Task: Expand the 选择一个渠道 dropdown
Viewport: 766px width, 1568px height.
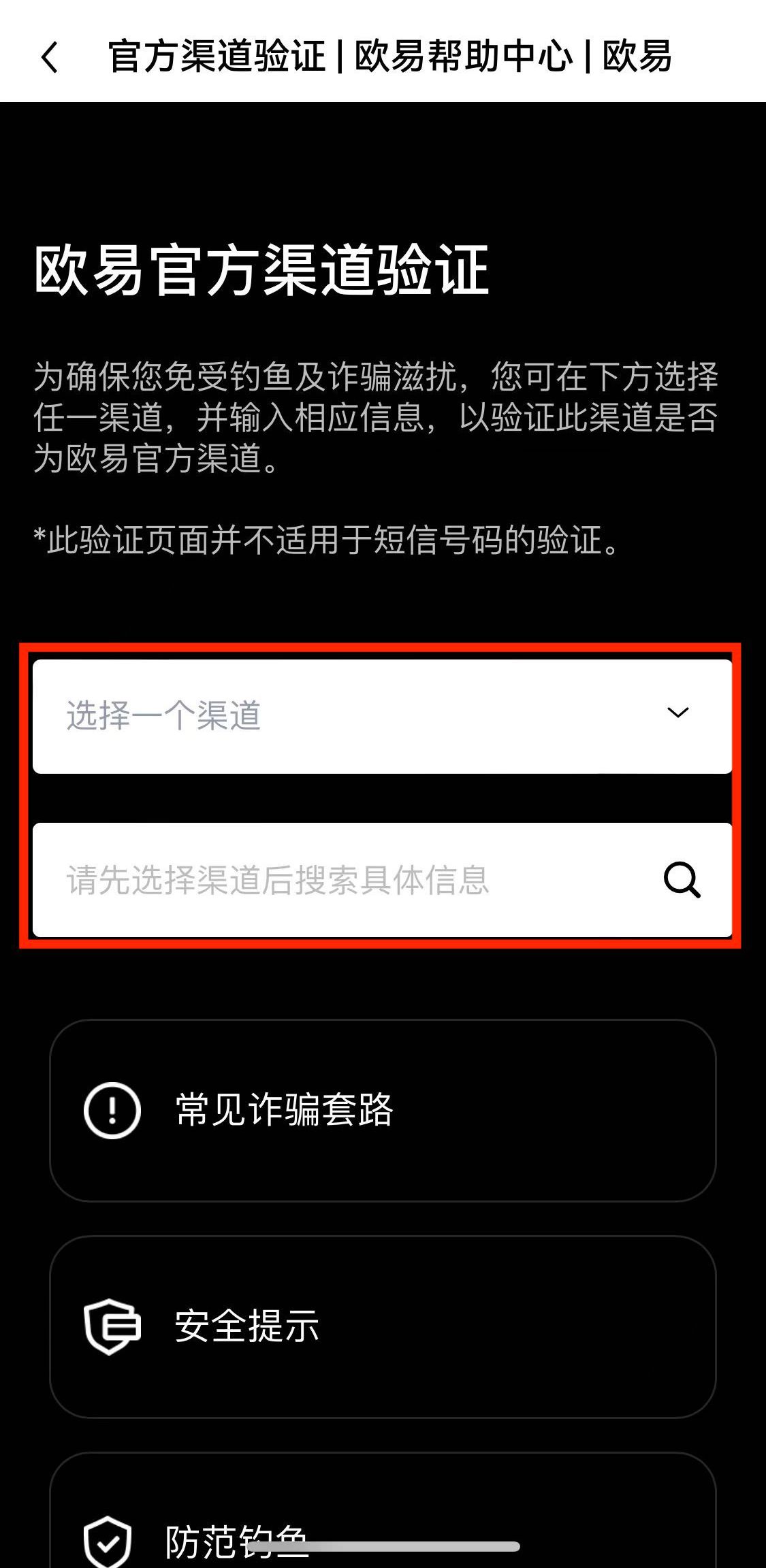Action: (x=382, y=716)
